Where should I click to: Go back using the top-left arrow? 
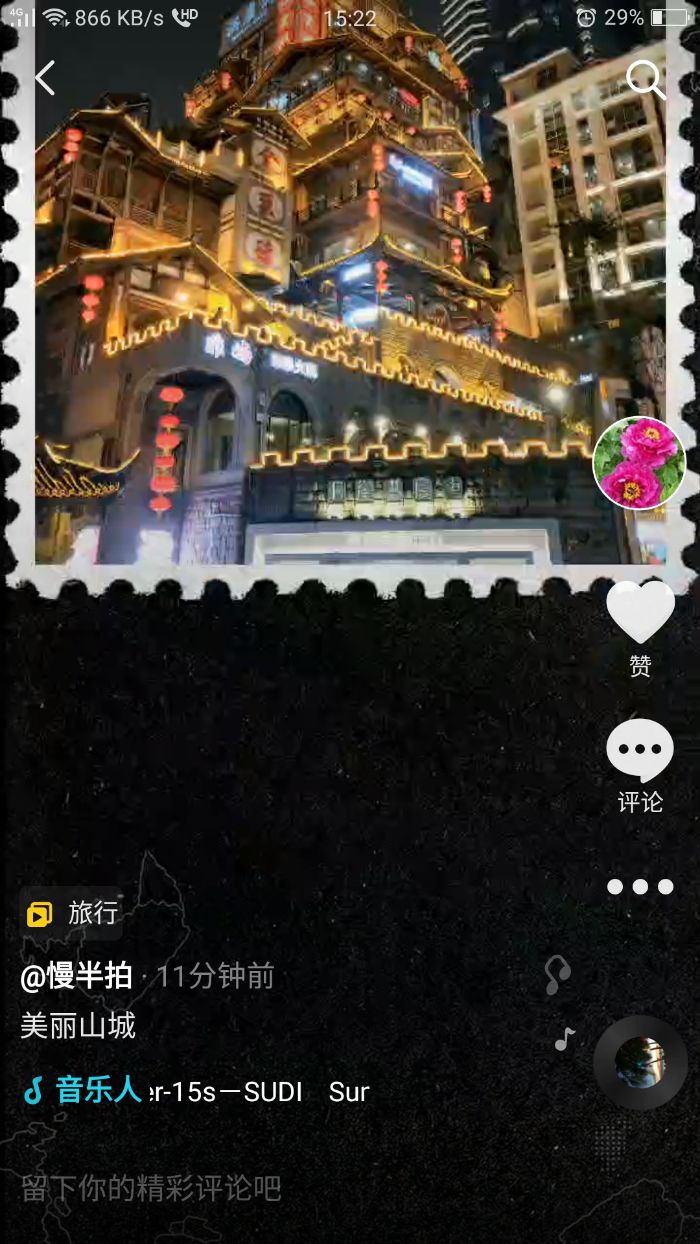coord(45,78)
